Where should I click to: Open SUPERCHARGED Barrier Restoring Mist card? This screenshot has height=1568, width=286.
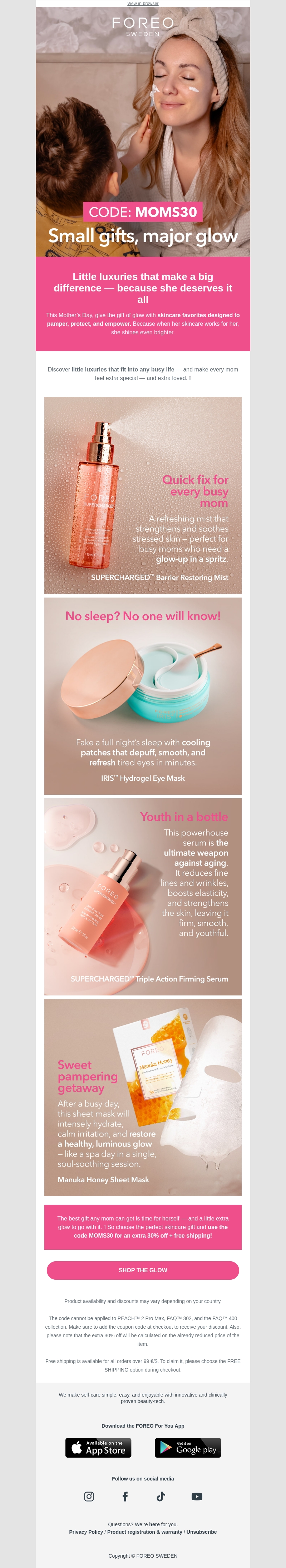143,495
